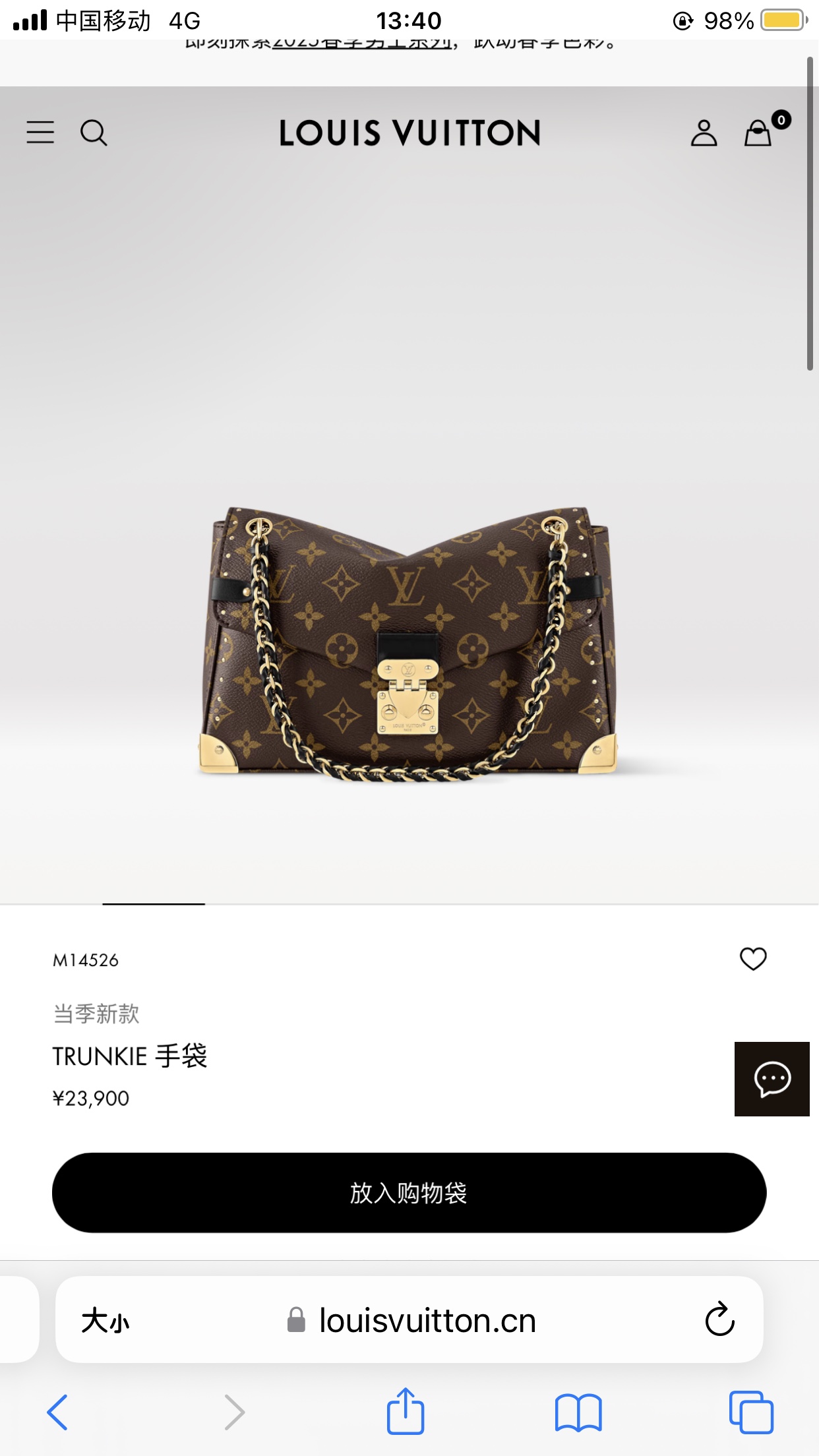This screenshot has height=1456, width=819.
Task: View the shopping bag
Action: tap(759, 133)
